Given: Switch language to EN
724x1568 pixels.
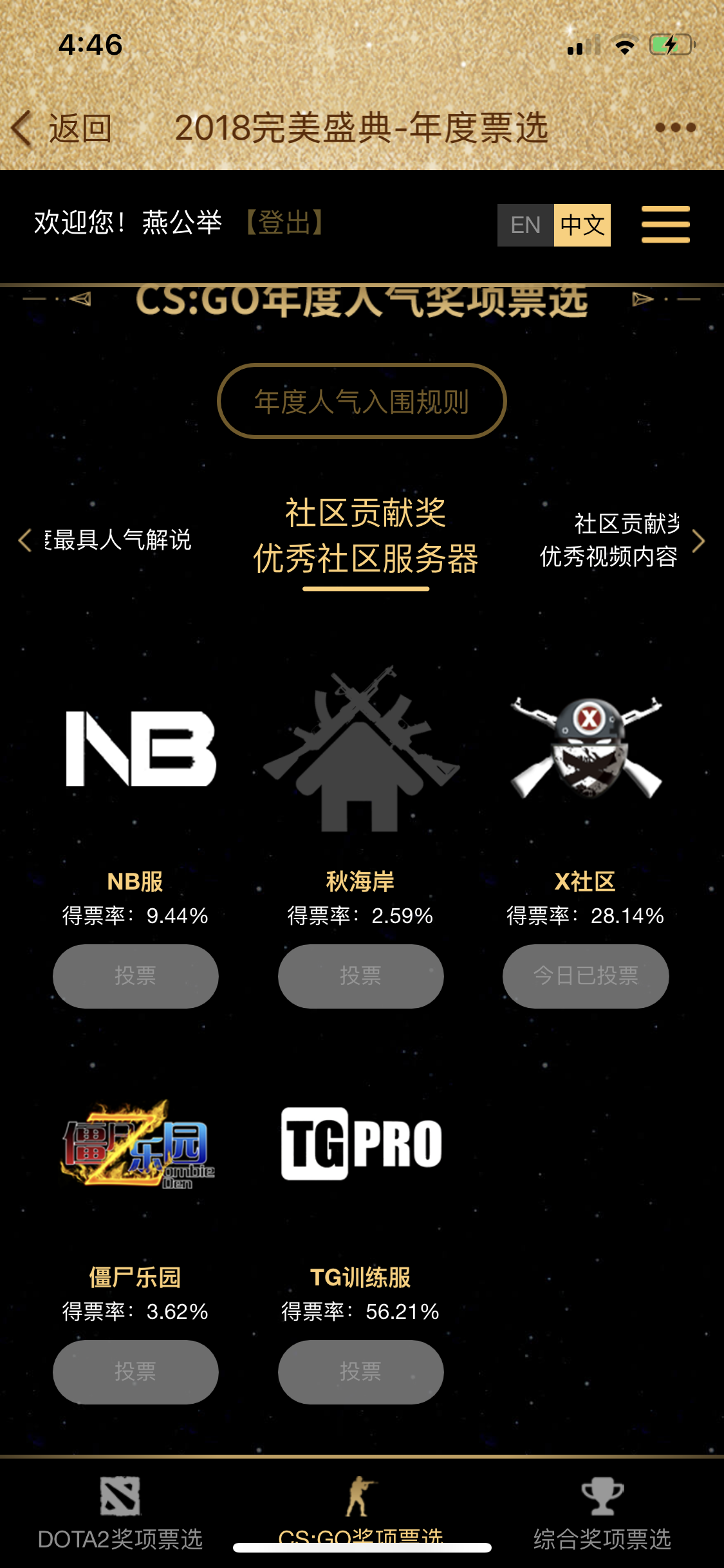Looking at the screenshot, I should click(525, 225).
